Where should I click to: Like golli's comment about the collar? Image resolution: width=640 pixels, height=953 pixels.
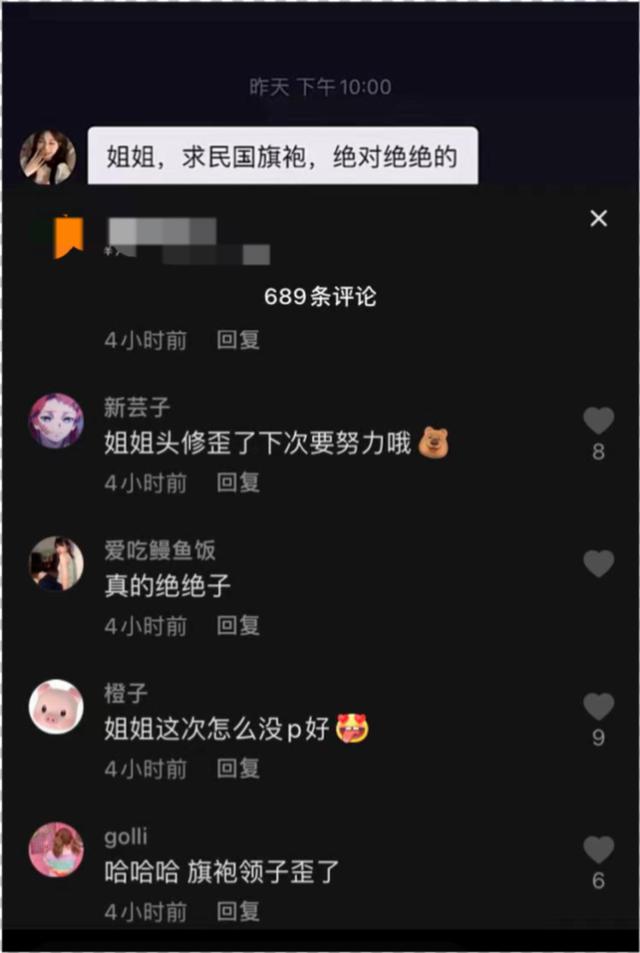tap(599, 849)
